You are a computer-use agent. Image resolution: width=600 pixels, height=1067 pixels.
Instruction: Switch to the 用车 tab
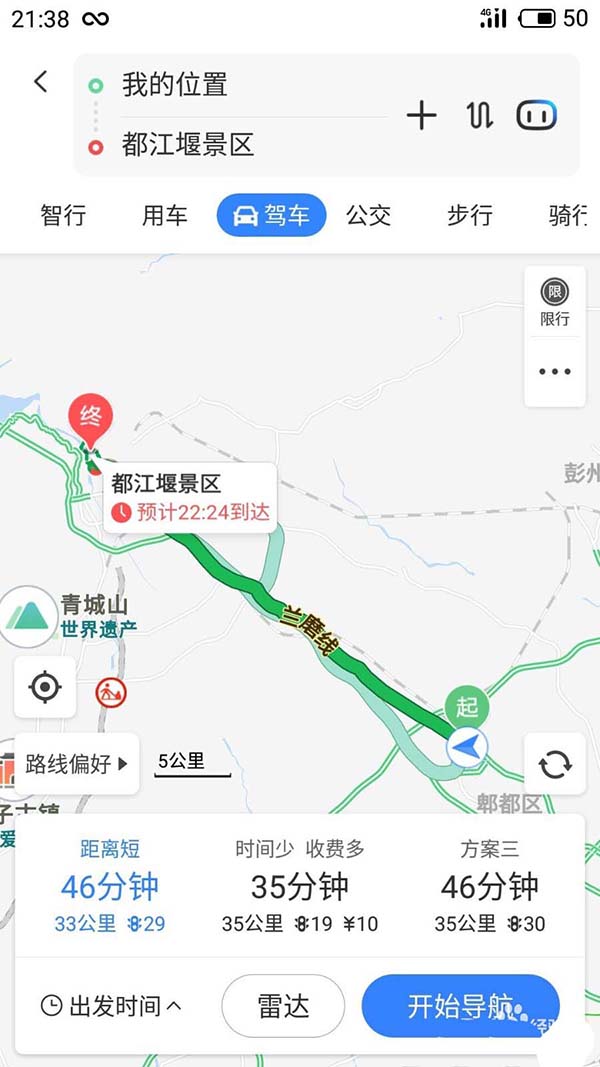pos(164,215)
